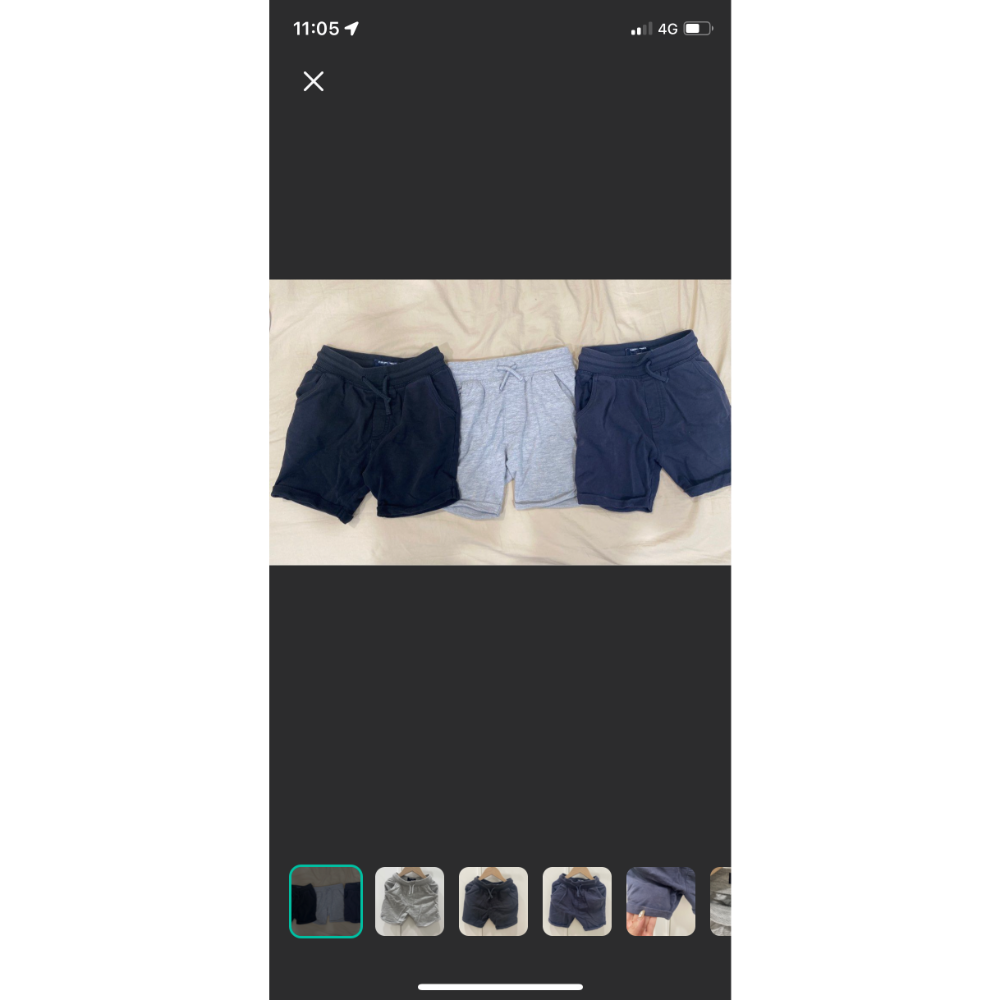Select the close-up fabric thumbnail with hand
Screen dimensions: 1000x1000
tap(660, 901)
